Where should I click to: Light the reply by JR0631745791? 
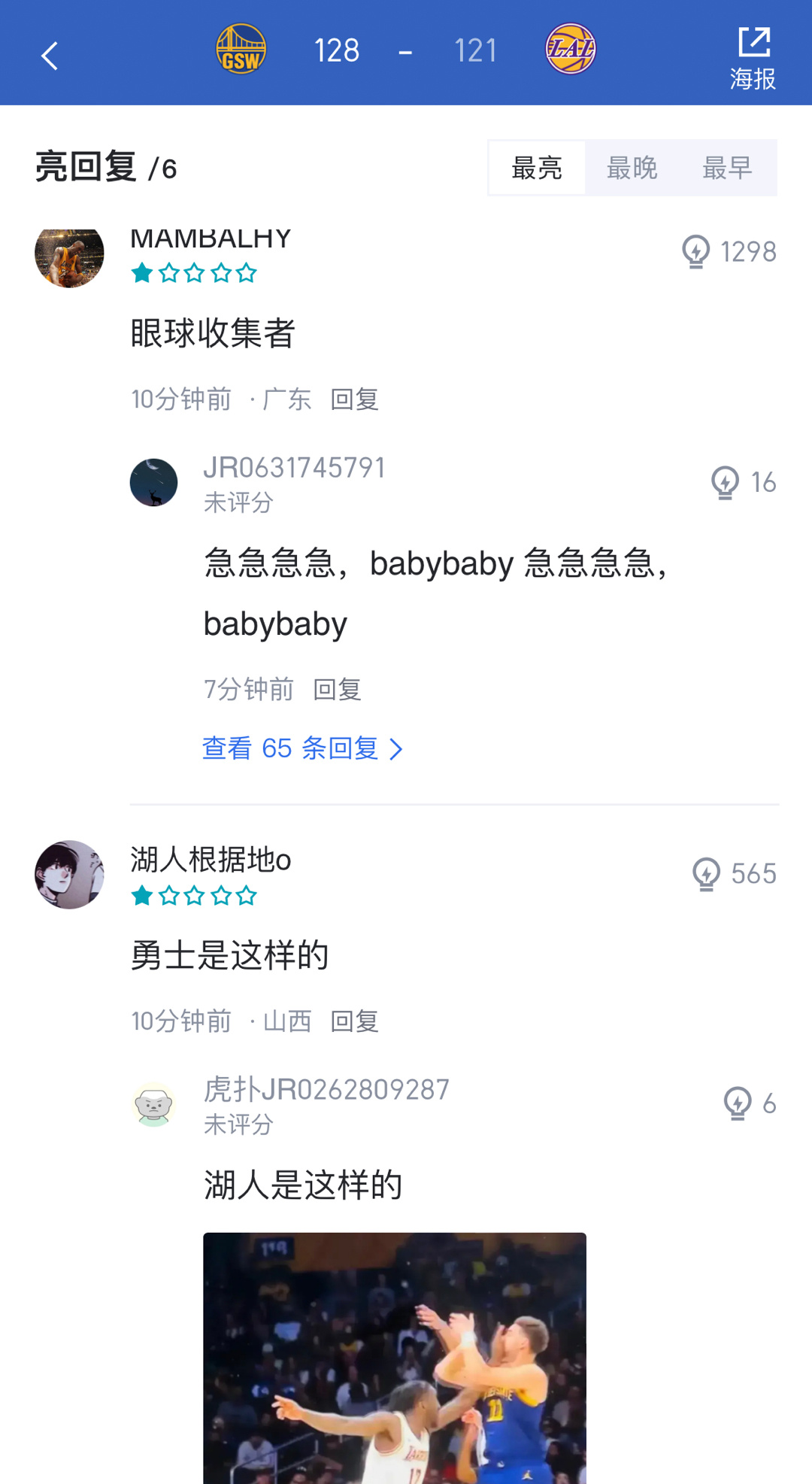point(725,484)
